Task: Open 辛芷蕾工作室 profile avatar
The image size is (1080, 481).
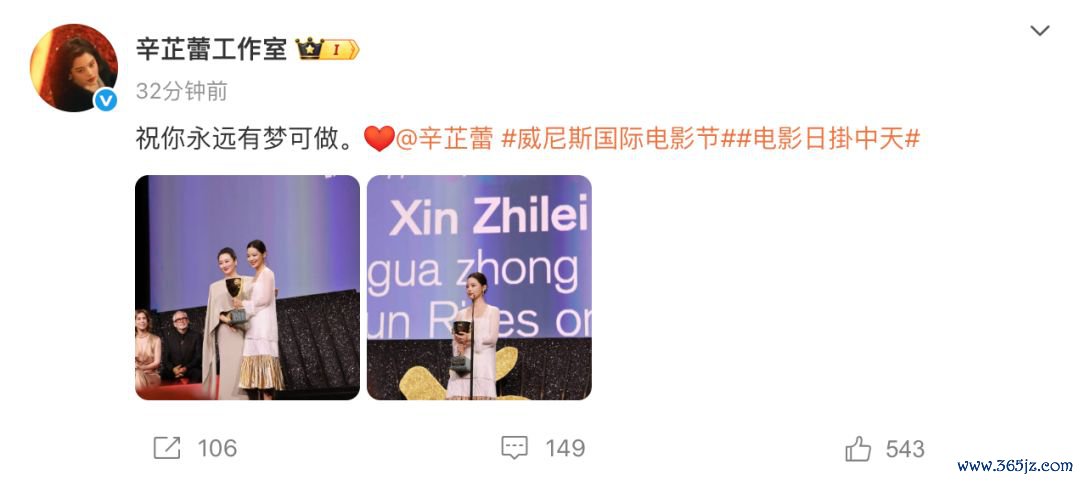Action: [x=74, y=67]
